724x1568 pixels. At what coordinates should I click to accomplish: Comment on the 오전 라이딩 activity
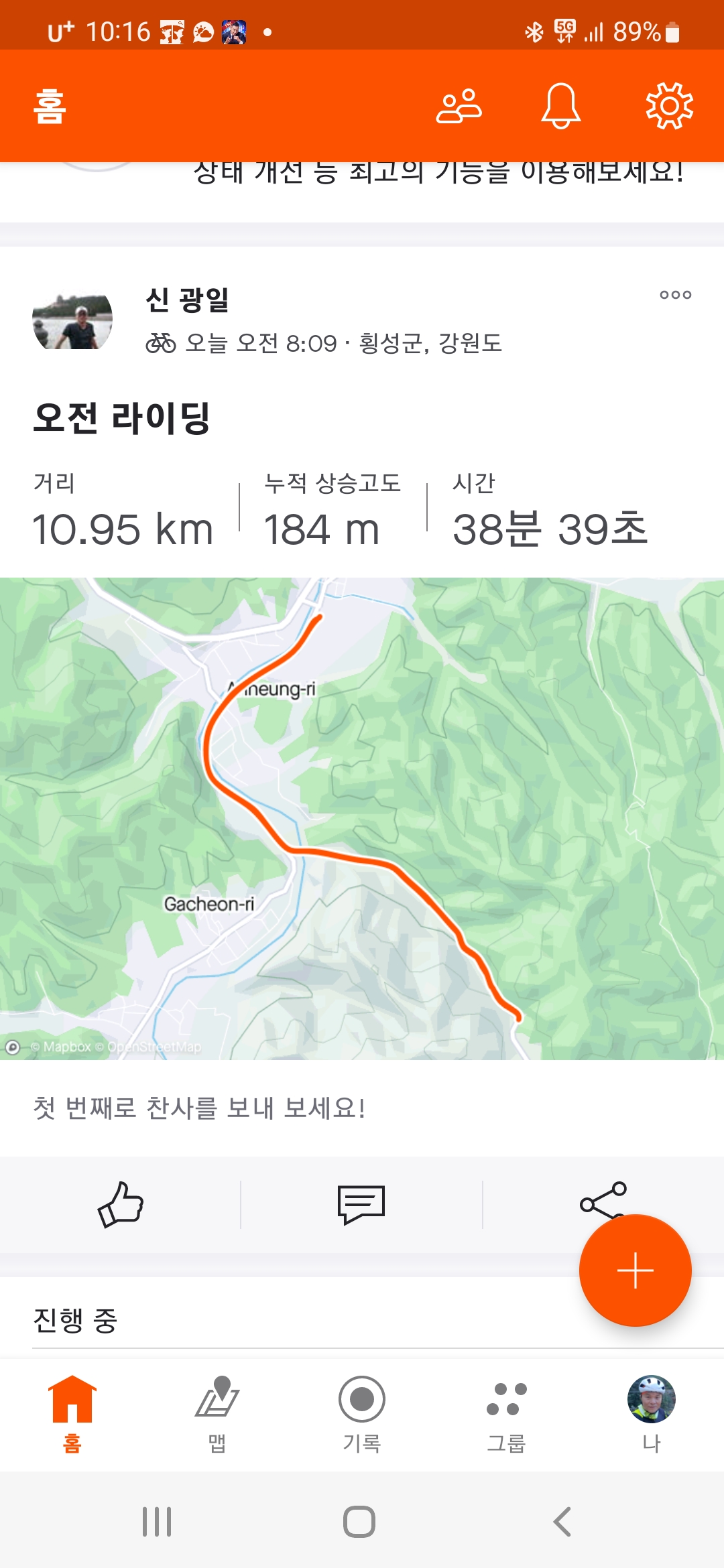tap(361, 1204)
